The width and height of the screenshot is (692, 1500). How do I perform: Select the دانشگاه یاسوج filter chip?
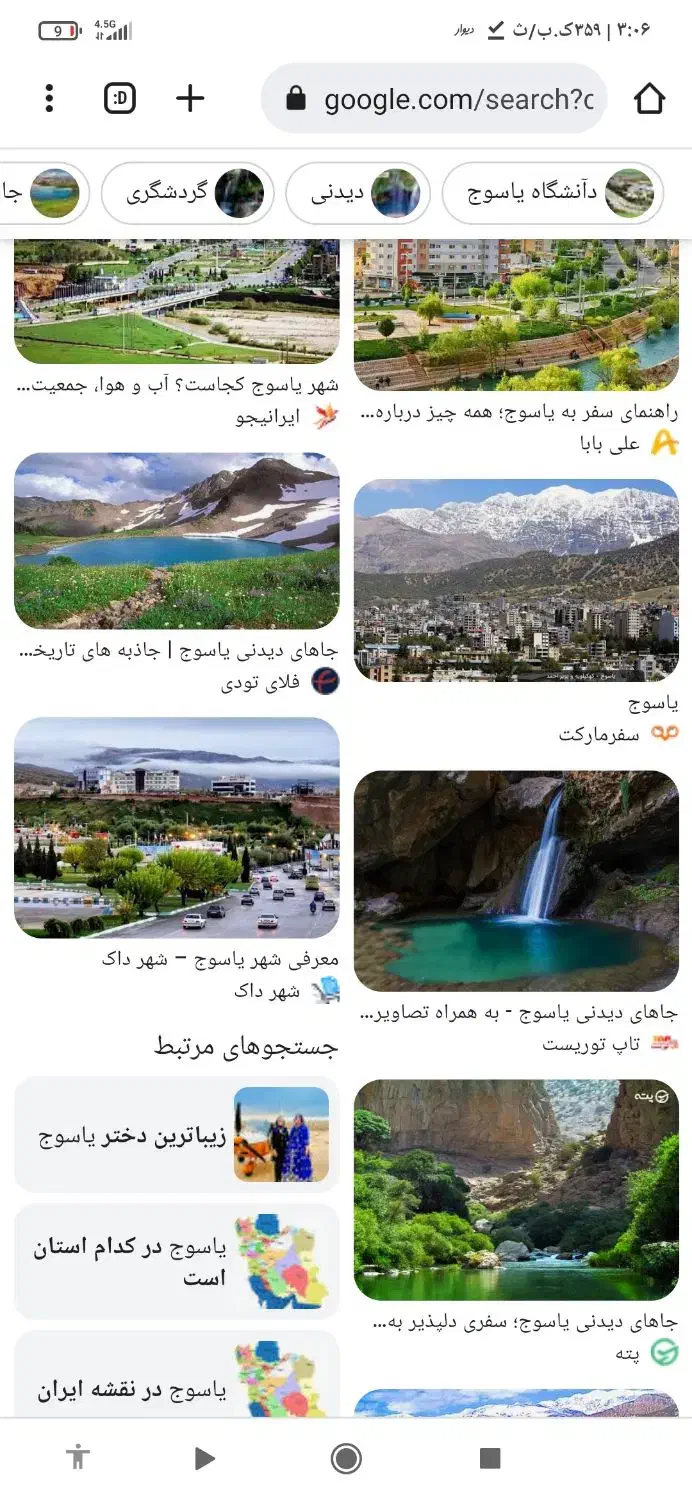(x=552, y=193)
